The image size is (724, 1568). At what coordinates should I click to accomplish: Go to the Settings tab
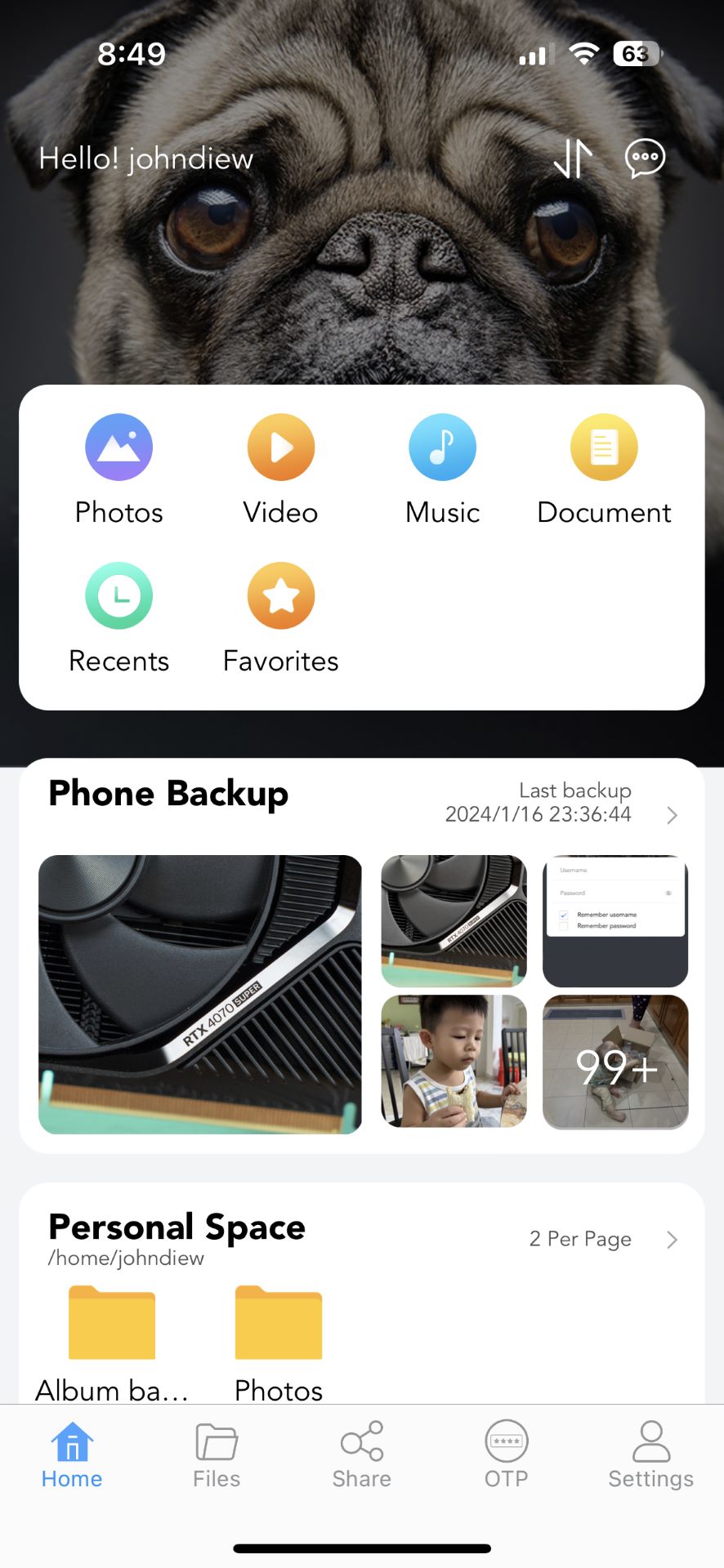pyautogui.click(x=651, y=1455)
